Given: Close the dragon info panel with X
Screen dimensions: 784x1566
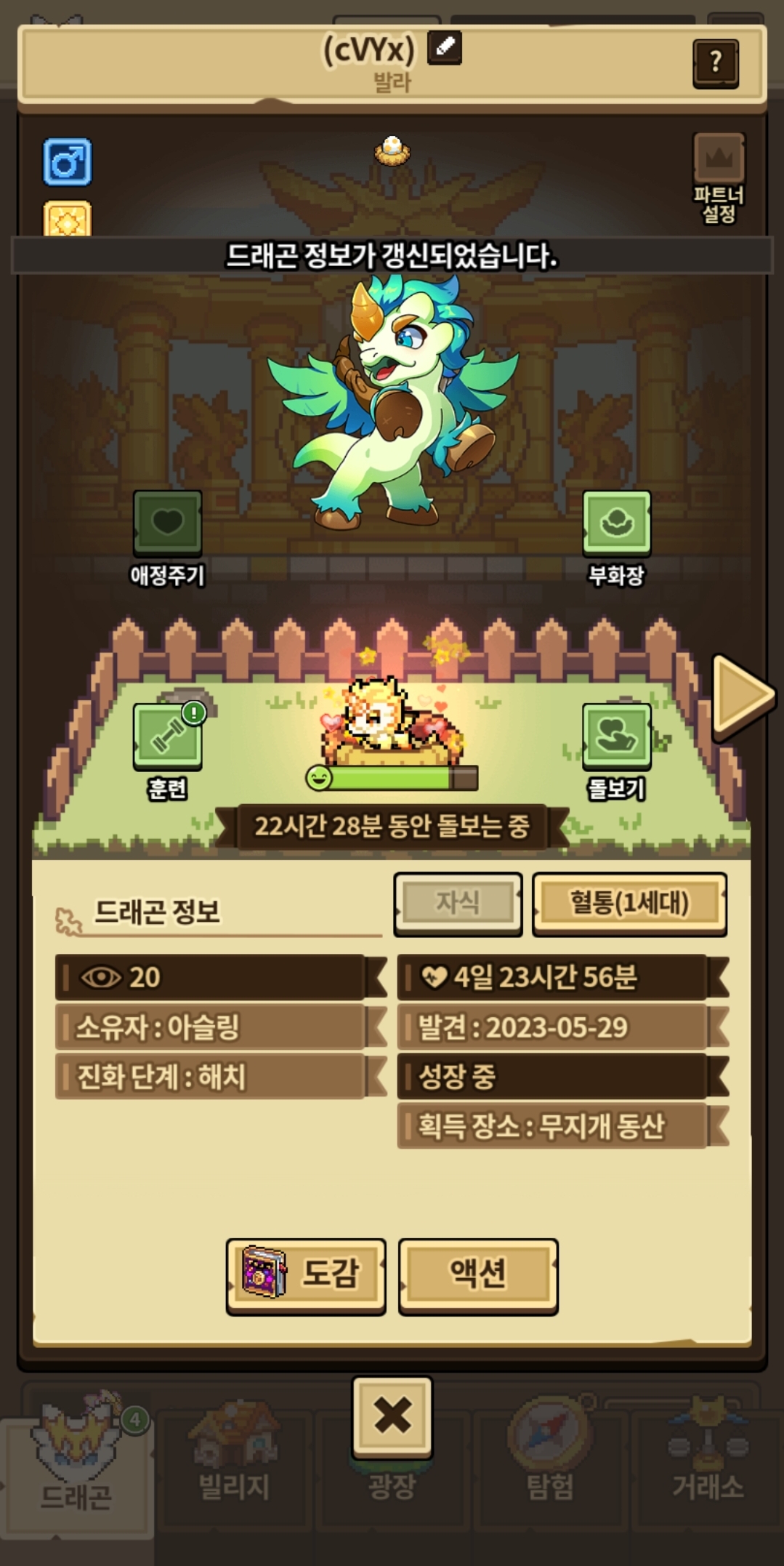Looking at the screenshot, I should pos(392,1416).
